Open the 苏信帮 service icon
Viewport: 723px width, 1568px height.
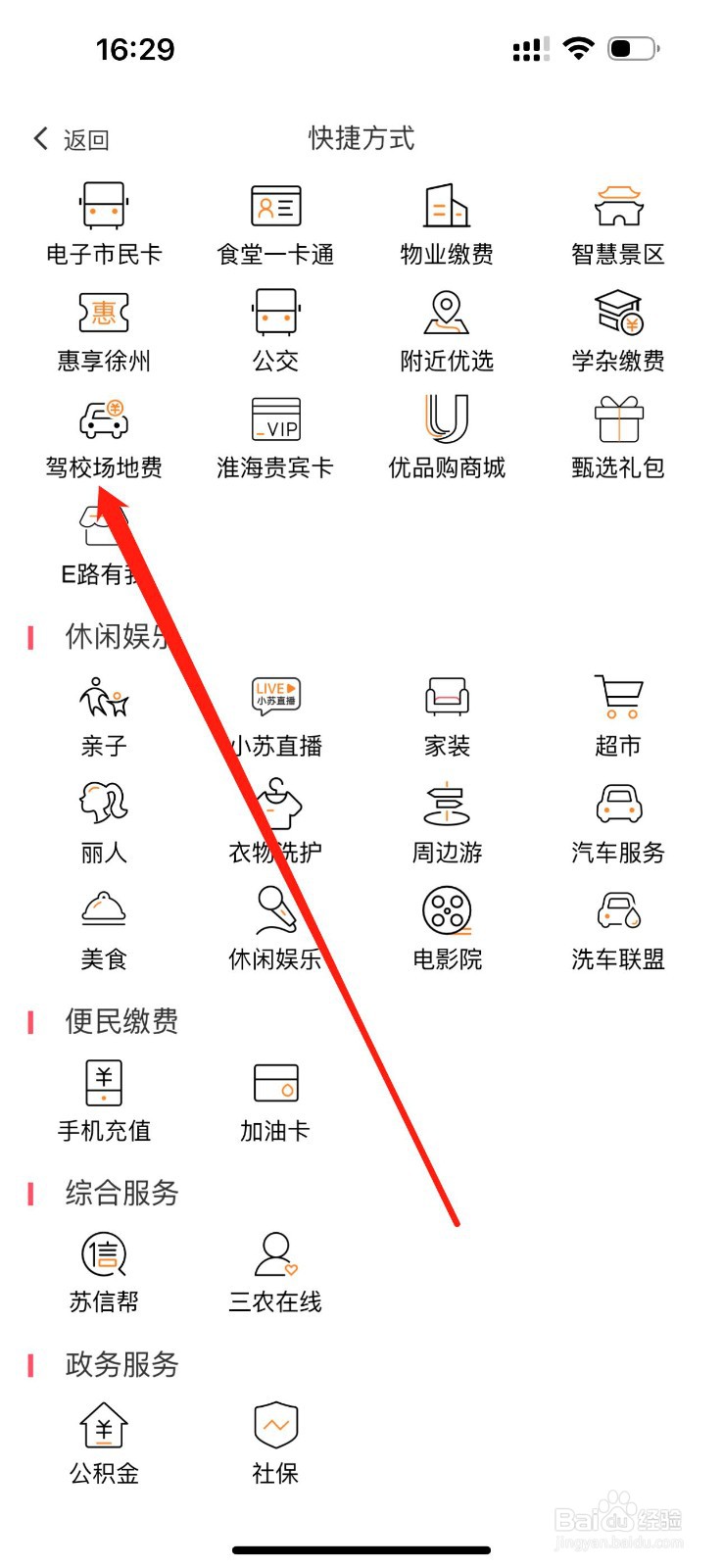coord(103,1256)
